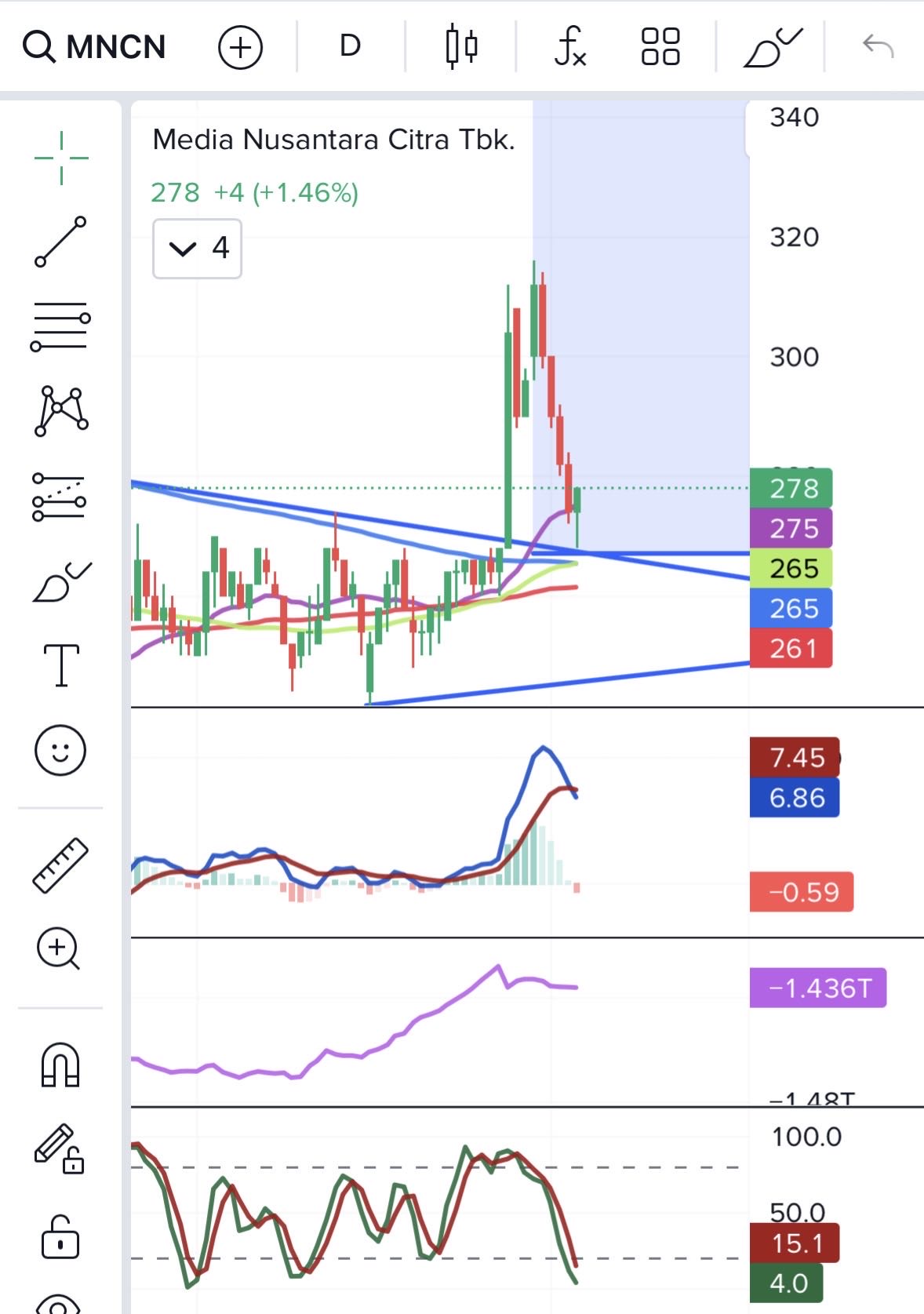Change the D timeframe interval

(x=350, y=46)
